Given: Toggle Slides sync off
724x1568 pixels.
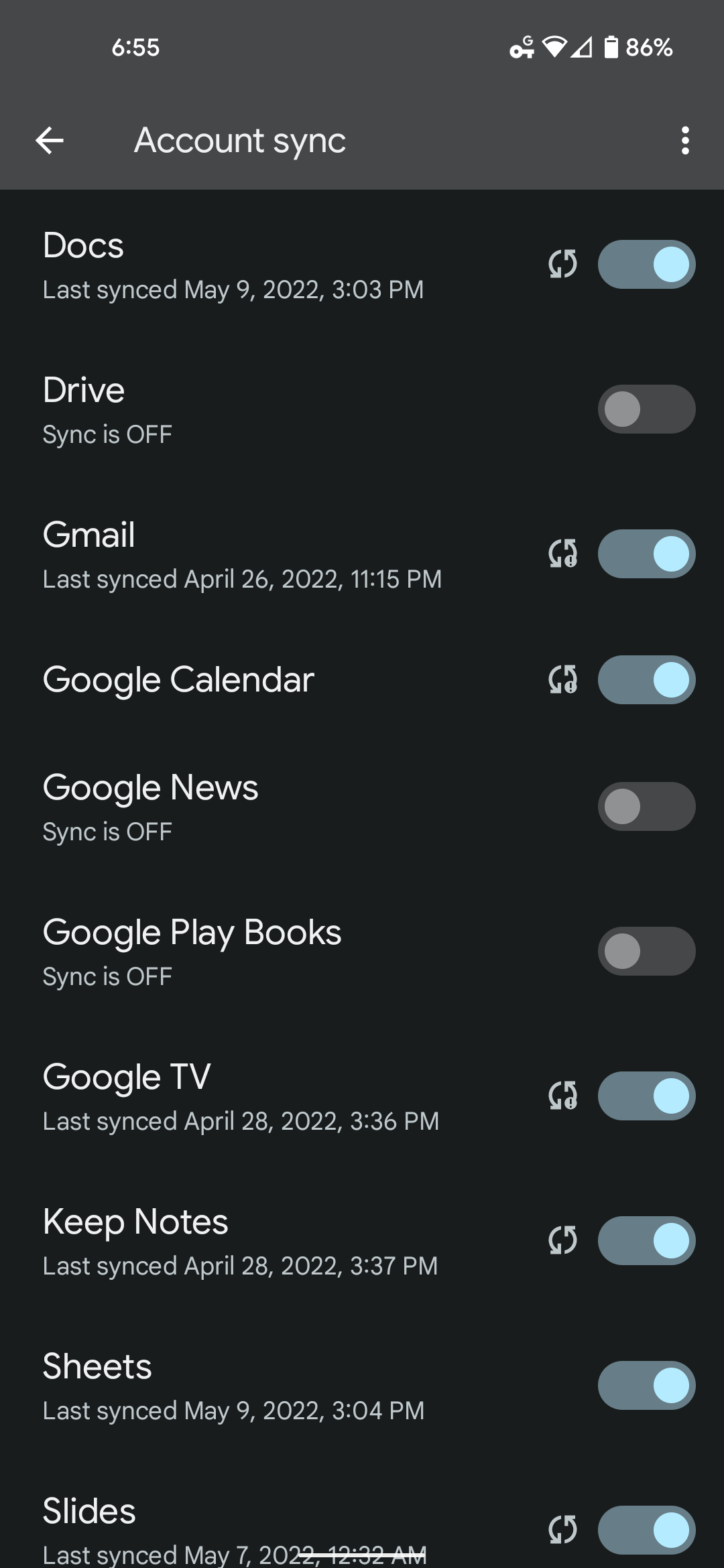Looking at the screenshot, I should tap(646, 1530).
